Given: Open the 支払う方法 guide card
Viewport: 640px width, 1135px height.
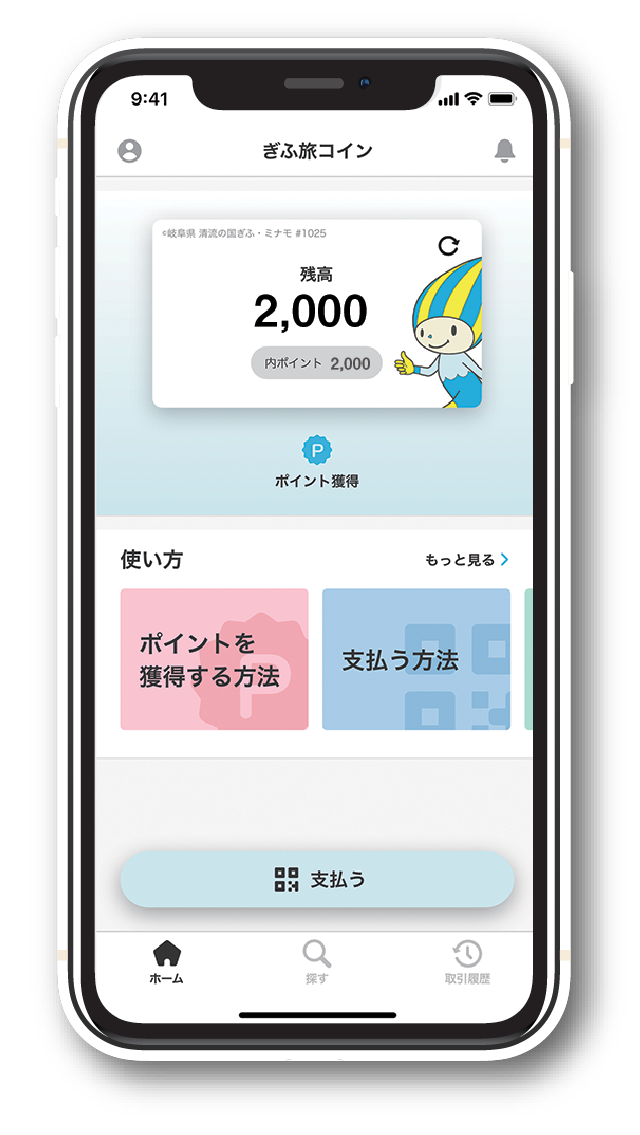Looking at the screenshot, I should click(x=415, y=659).
